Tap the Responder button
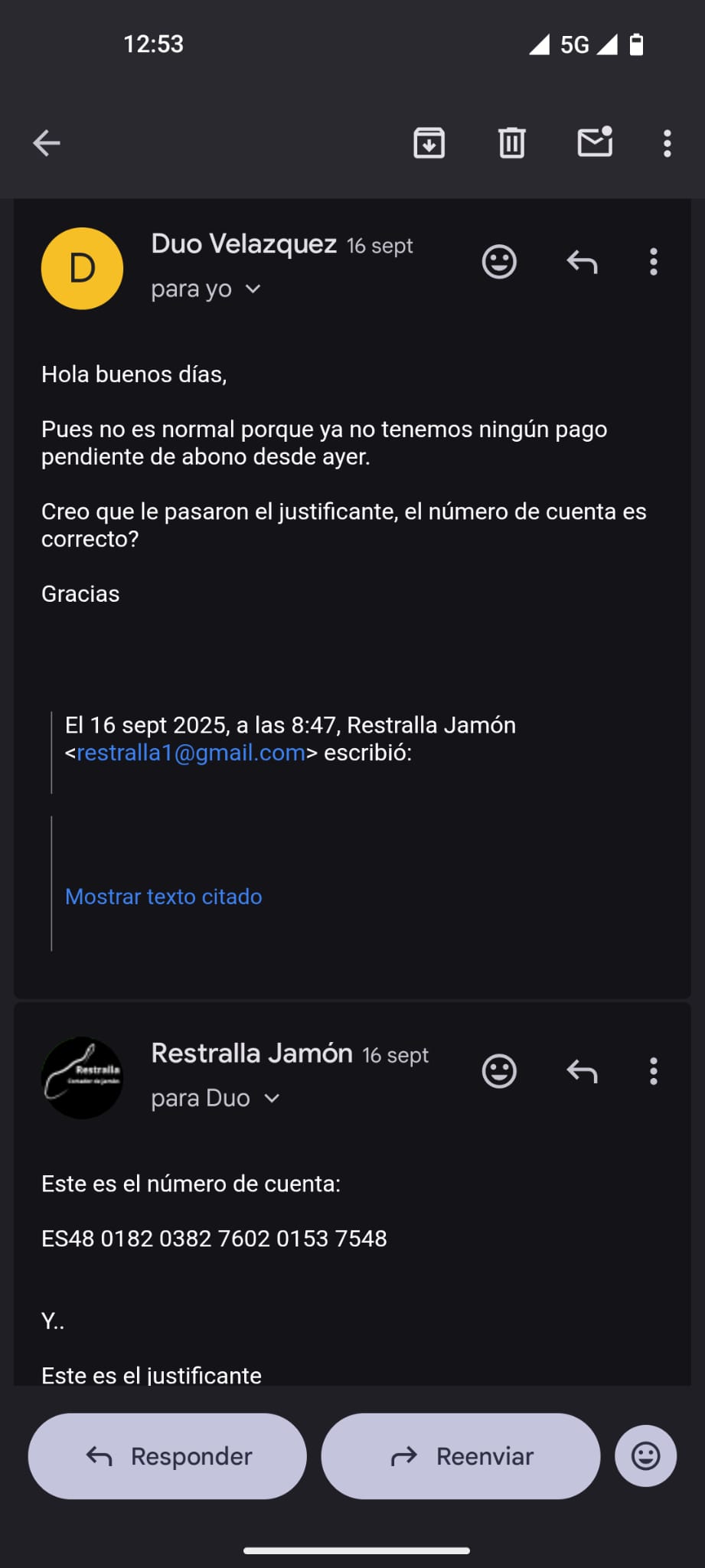The width and height of the screenshot is (705, 1568). pyautogui.click(x=168, y=1456)
